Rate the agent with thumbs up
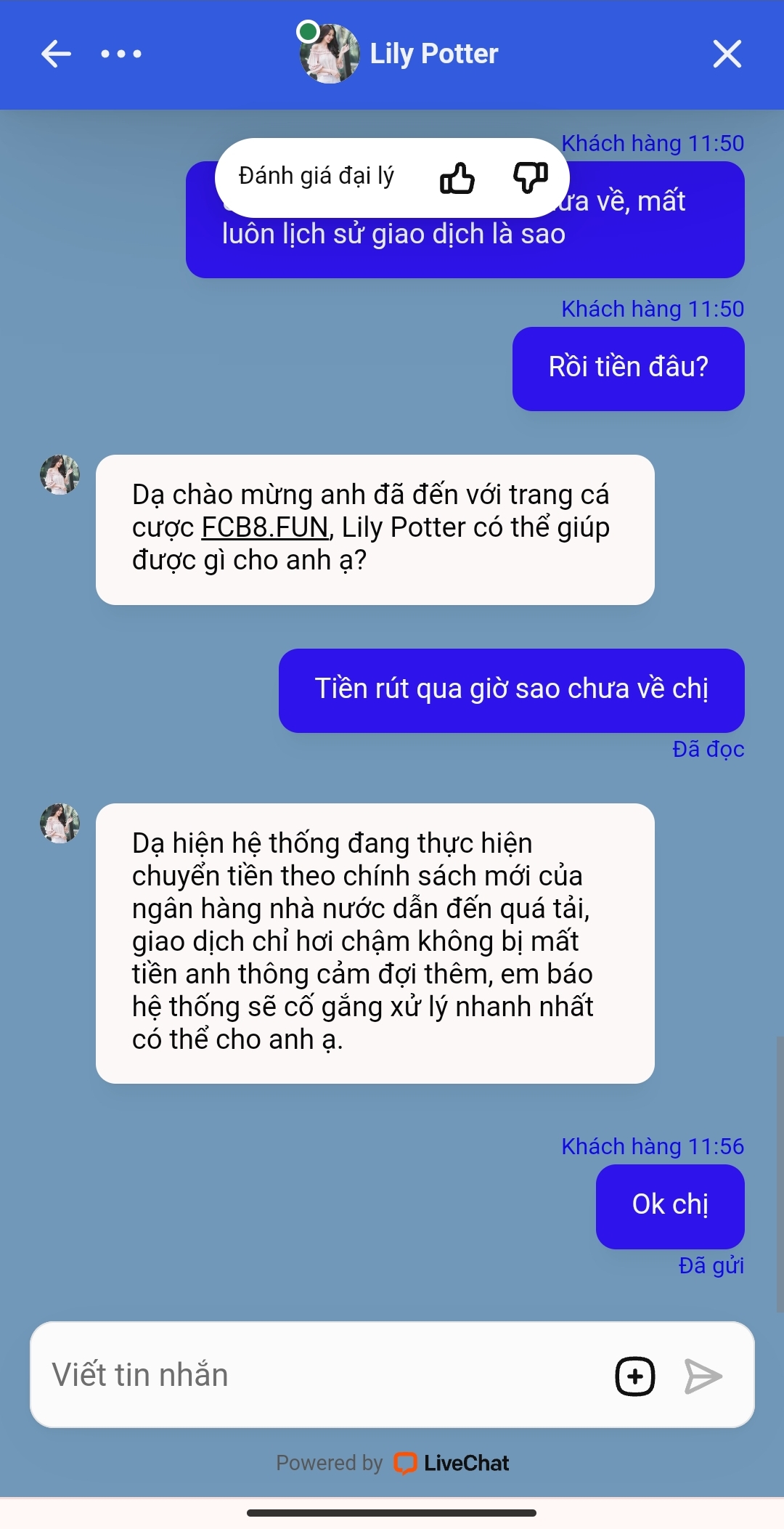The height and width of the screenshot is (1529, 784). coord(457,178)
